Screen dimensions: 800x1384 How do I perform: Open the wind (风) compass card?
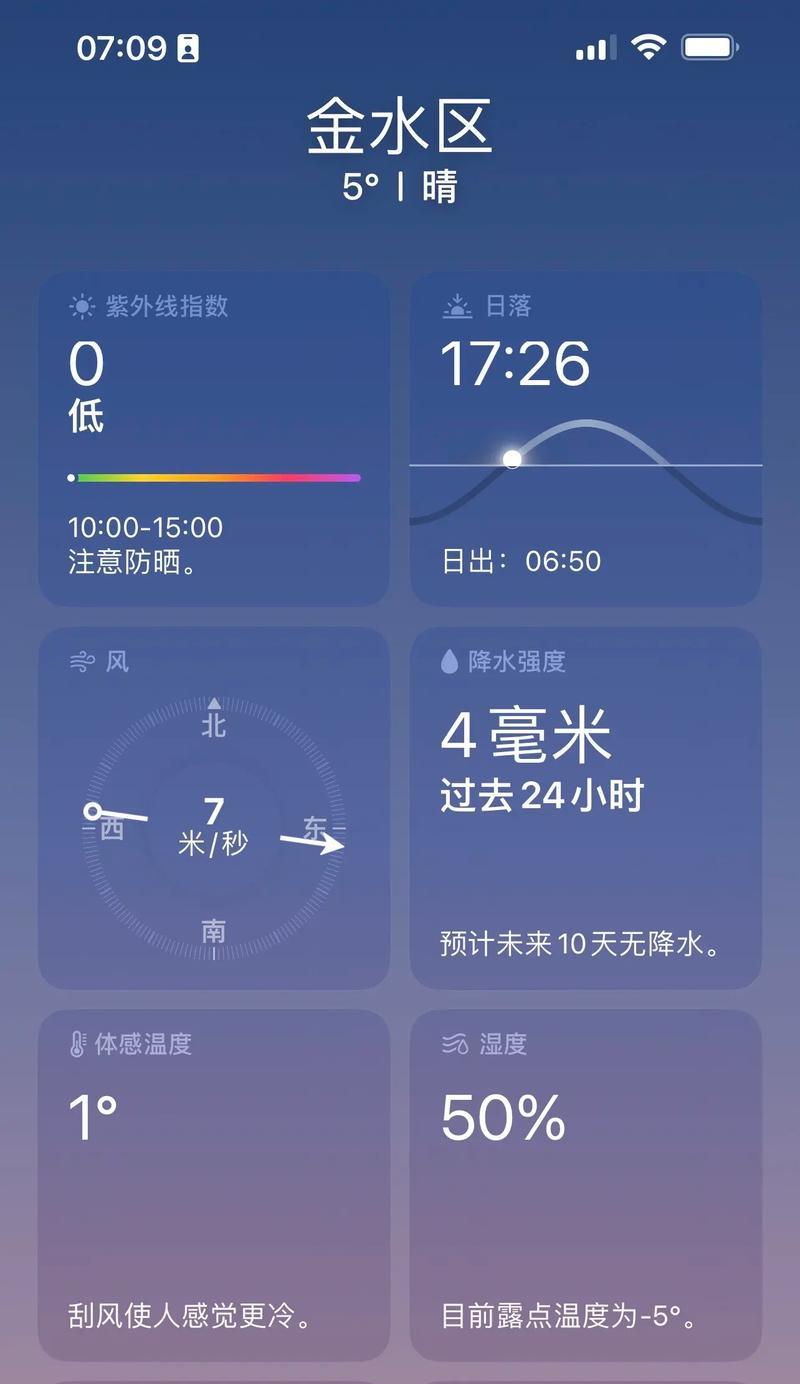tap(213, 808)
